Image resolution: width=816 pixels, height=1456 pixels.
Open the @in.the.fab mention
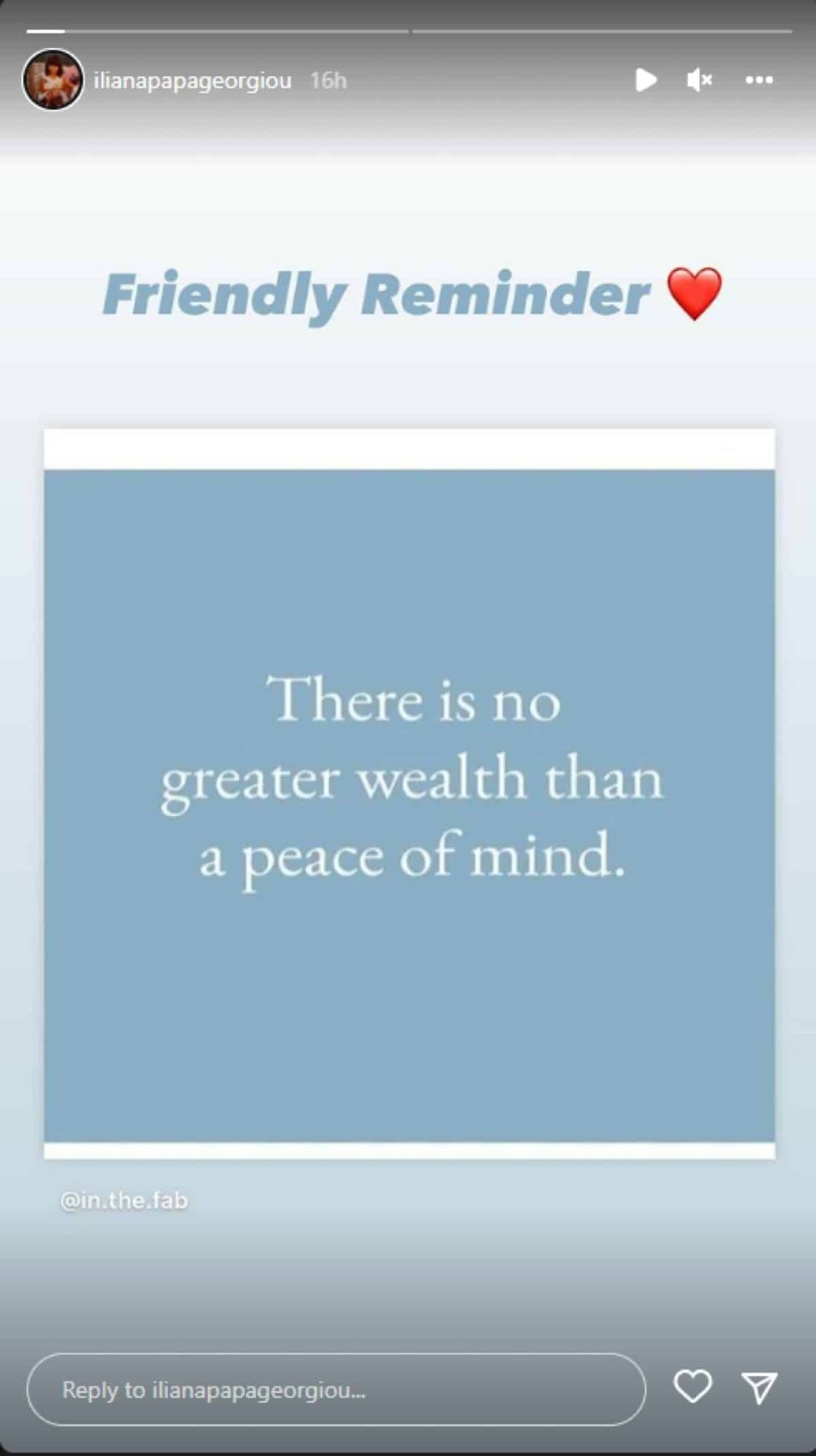click(x=124, y=1200)
